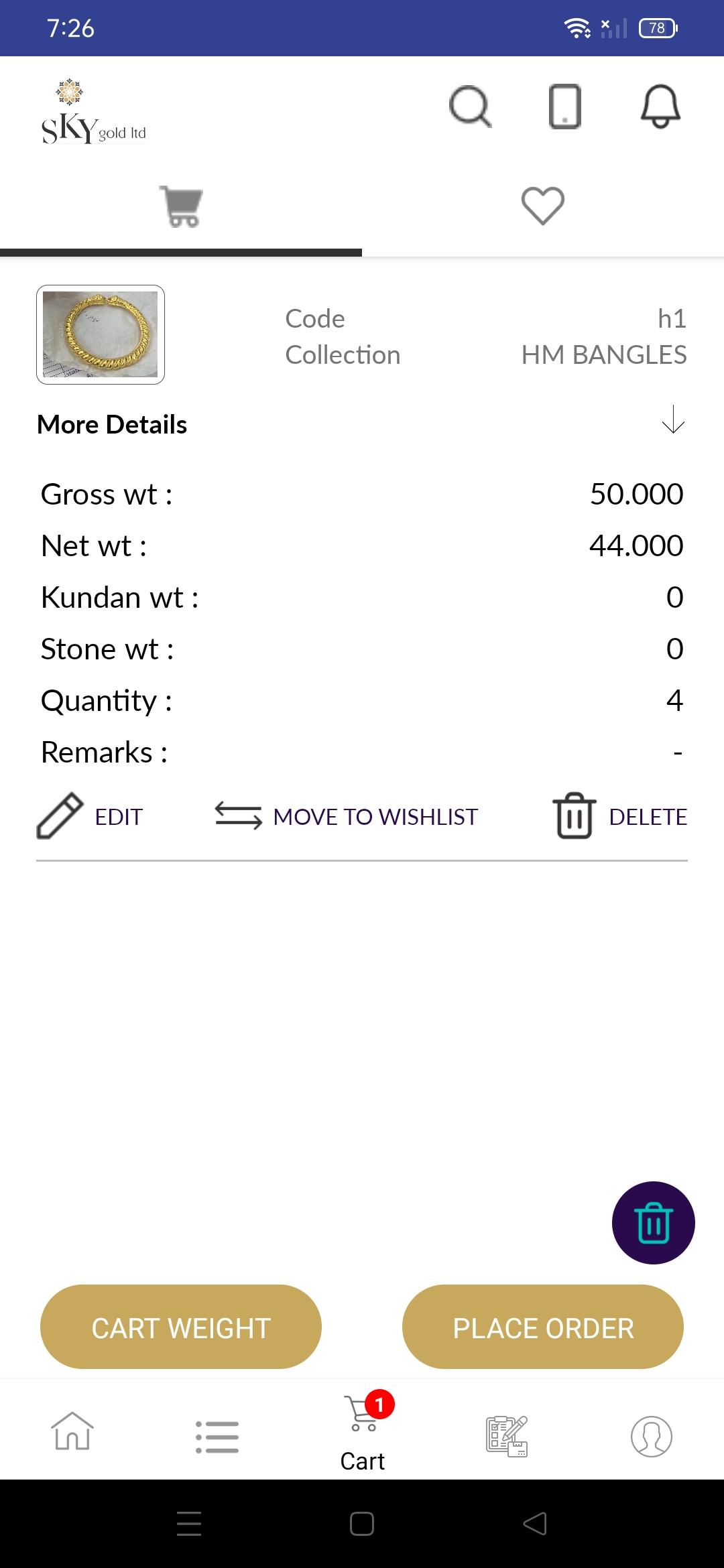Tap the system back button
The image size is (724, 1568).
(x=535, y=1524)
